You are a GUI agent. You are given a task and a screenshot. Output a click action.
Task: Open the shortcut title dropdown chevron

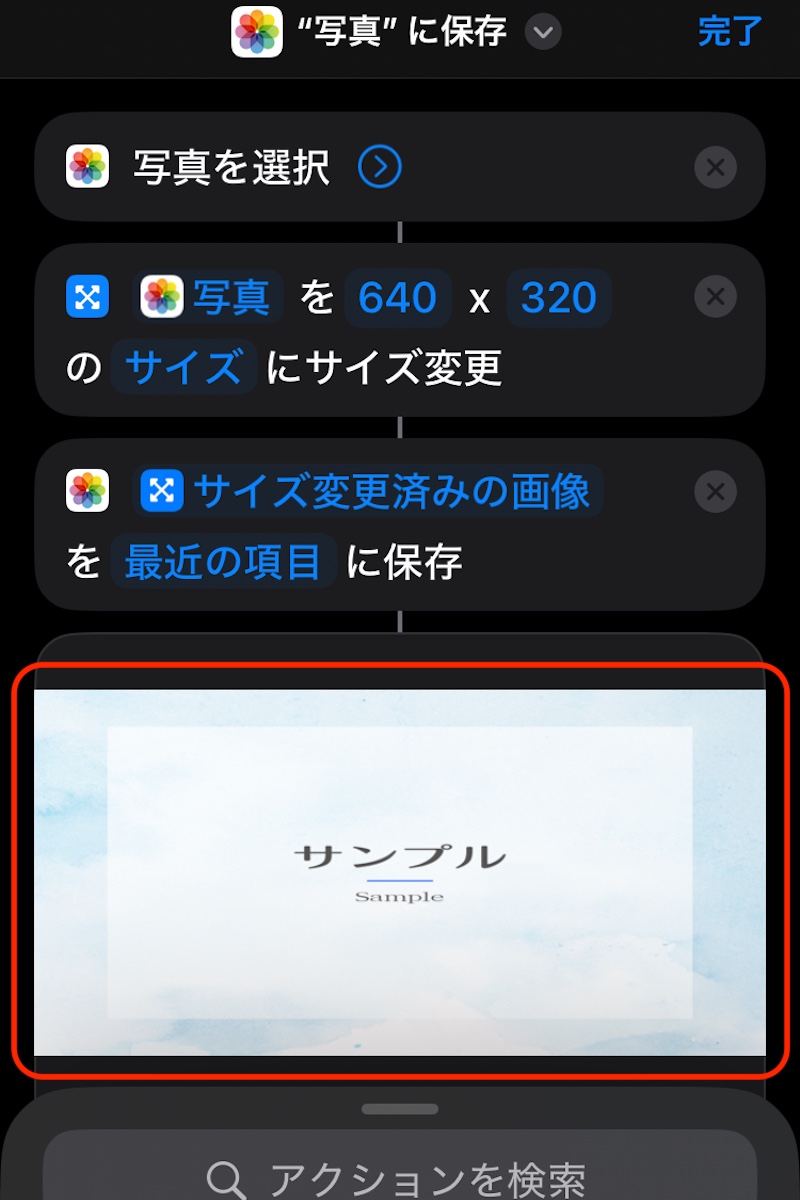tap(542, 33)
